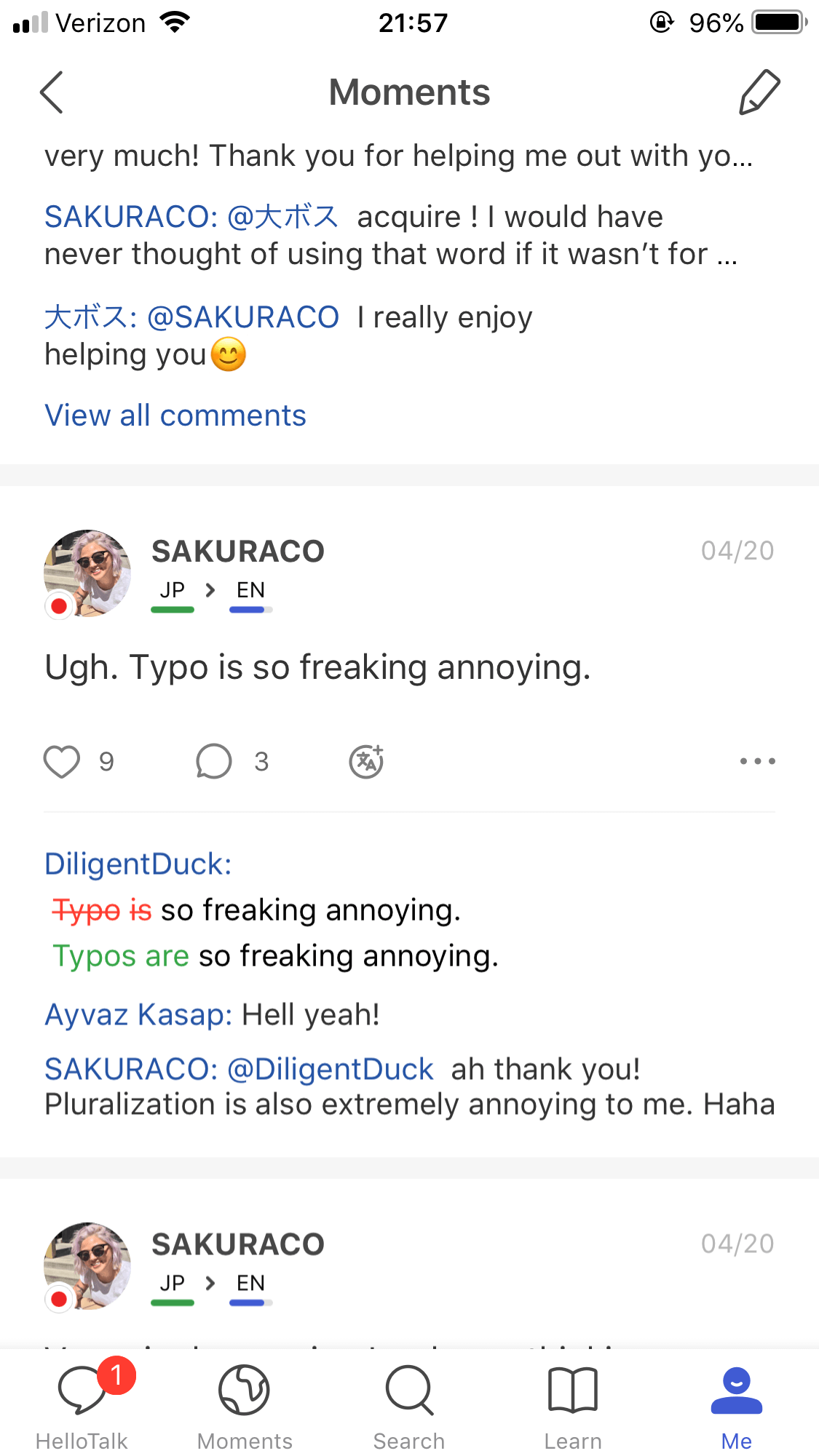Switch to the HelloTalk chats tab
This screenshot has height=1456, width=819.
click(82, 1404)
